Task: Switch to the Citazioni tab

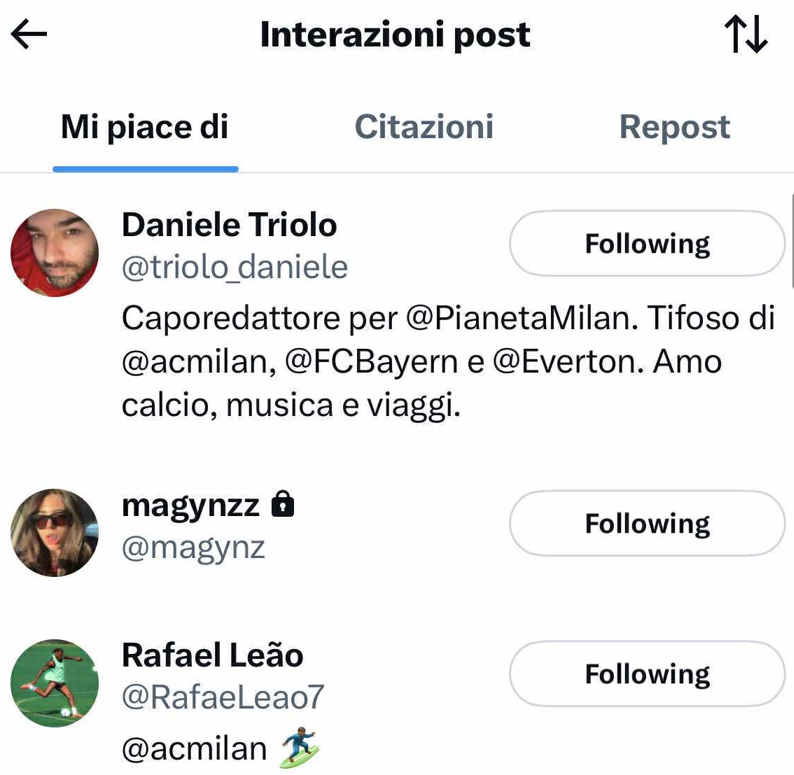Action: click(424, 127)
